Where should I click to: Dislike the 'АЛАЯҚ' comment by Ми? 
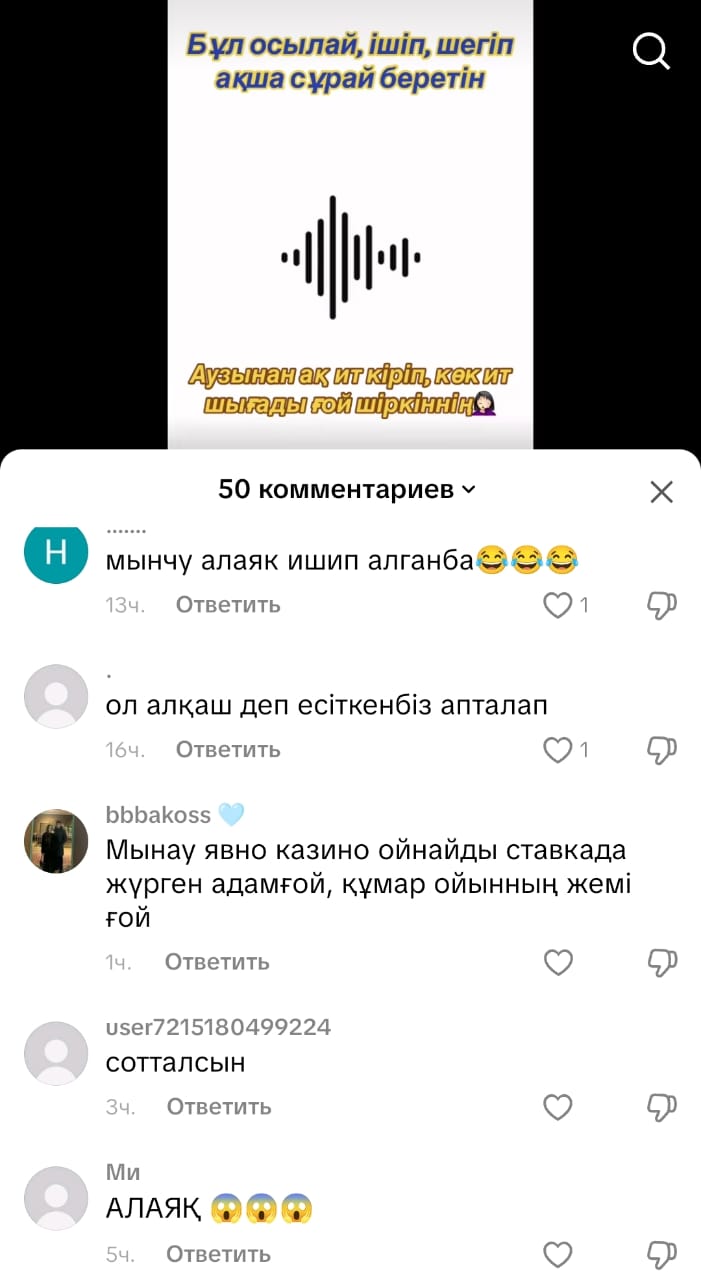662,1254
